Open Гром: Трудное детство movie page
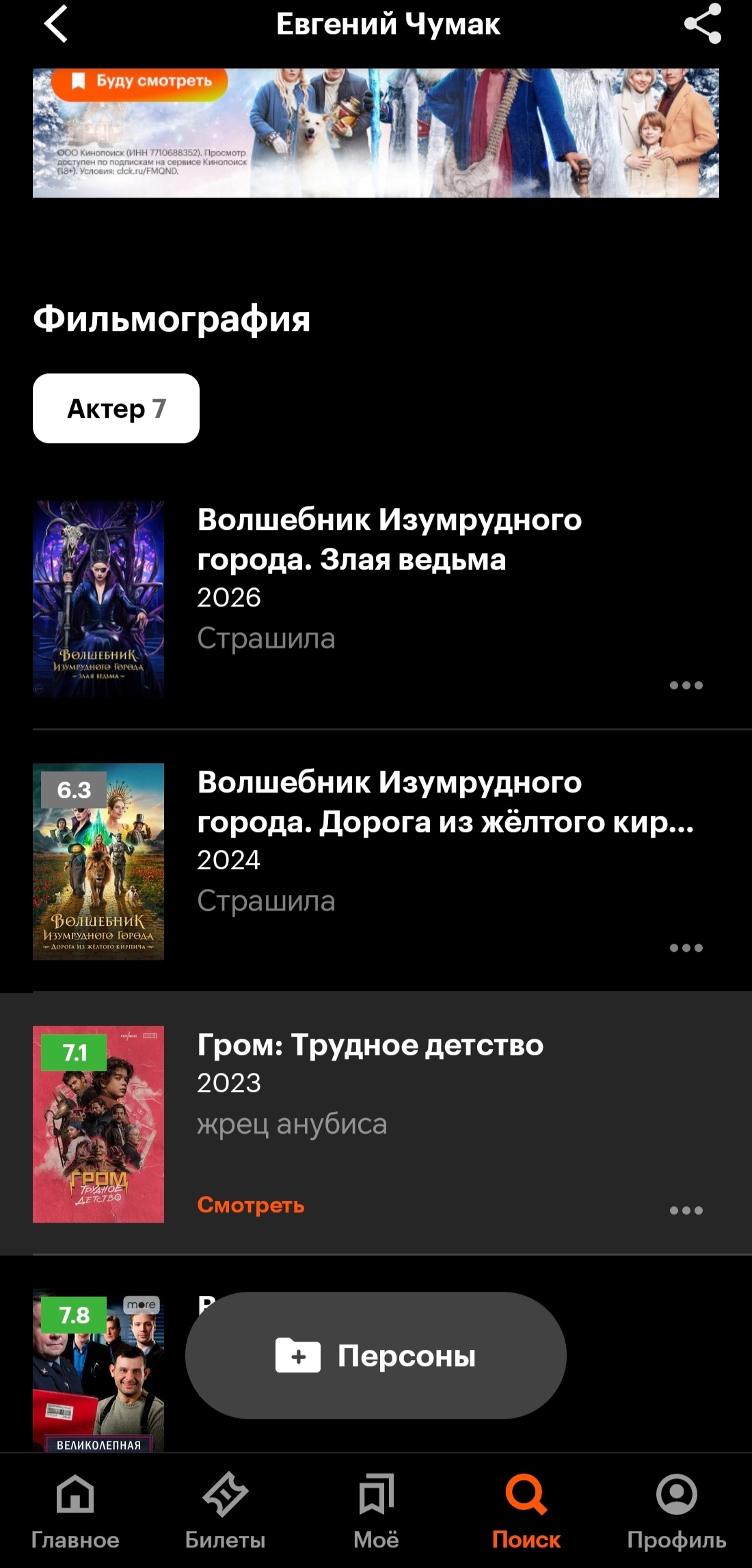Image resolution: width=752 pixels, height=1568 pixels. click(370, 1046)
